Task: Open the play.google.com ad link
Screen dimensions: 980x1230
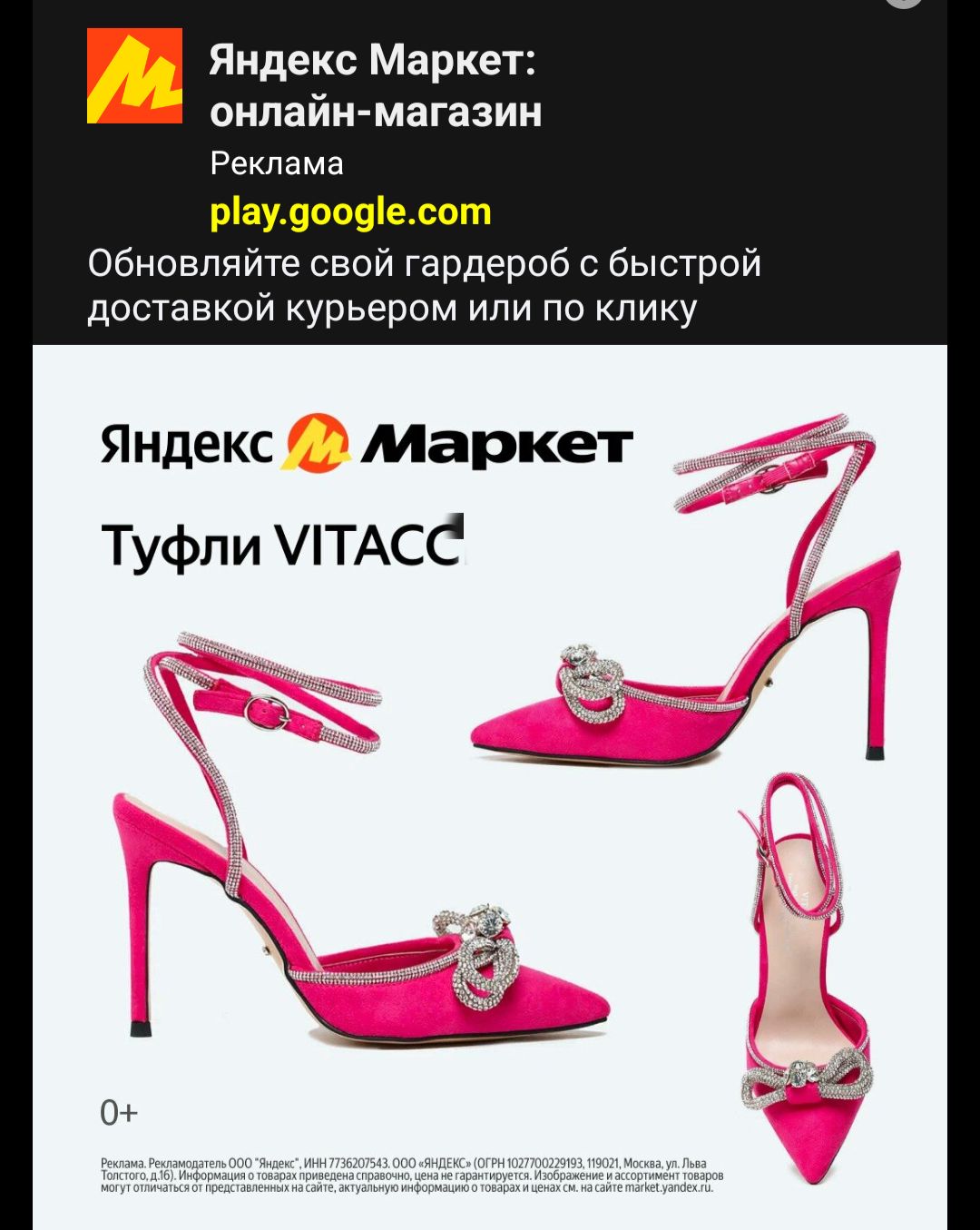Action: coord(350,212)
